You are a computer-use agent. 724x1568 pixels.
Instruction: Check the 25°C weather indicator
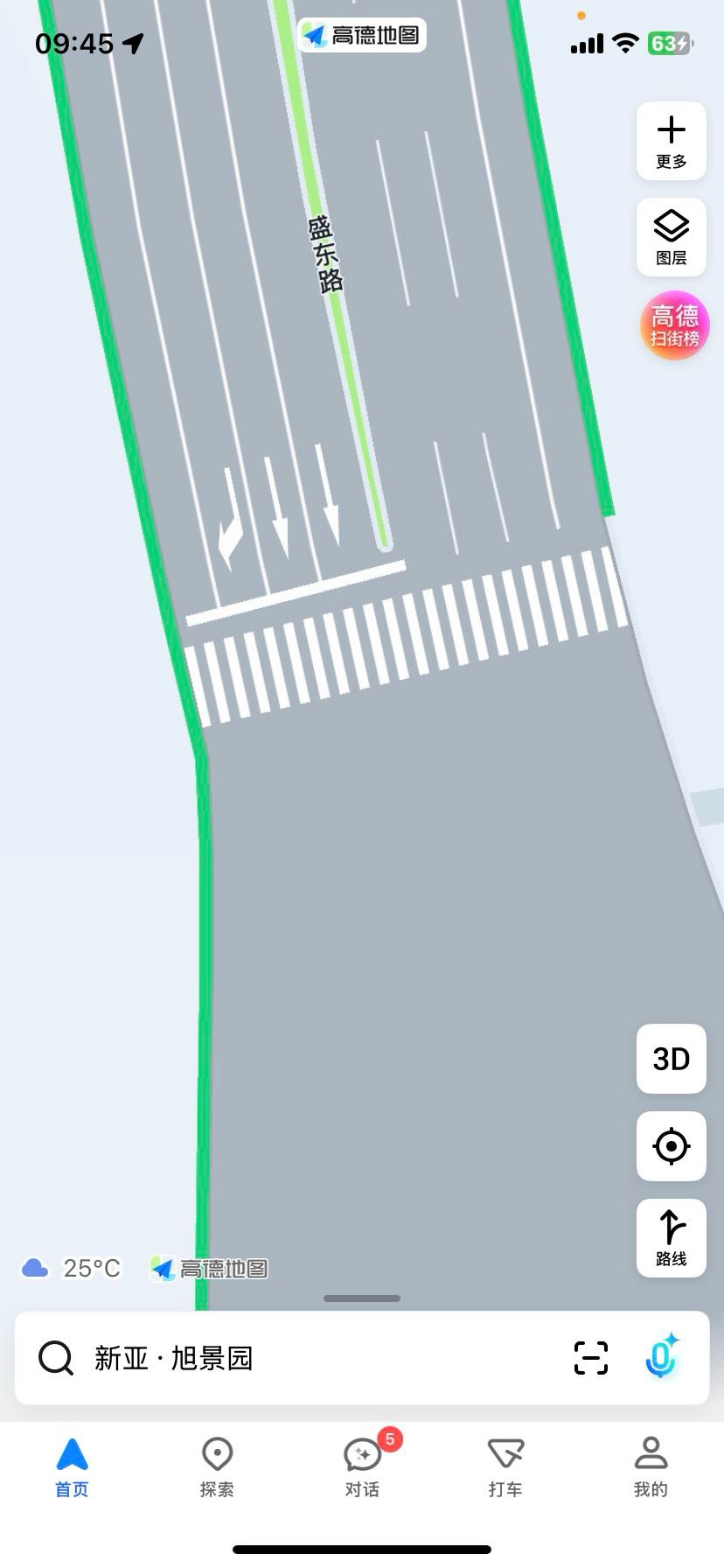[72, 1268]
